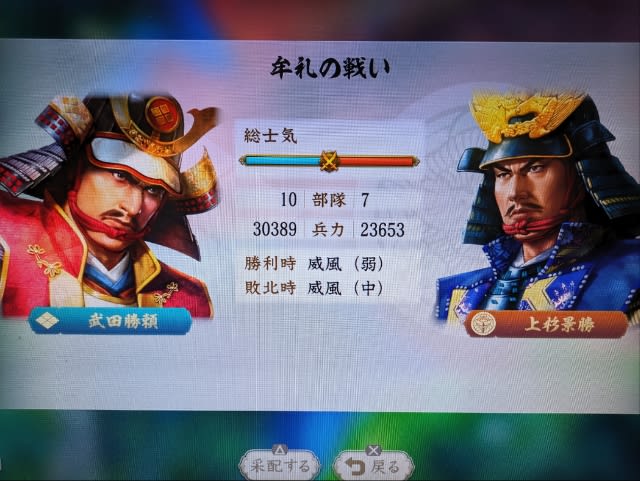
Task: Tap the 采配する command button
Action: click(280, 465)
